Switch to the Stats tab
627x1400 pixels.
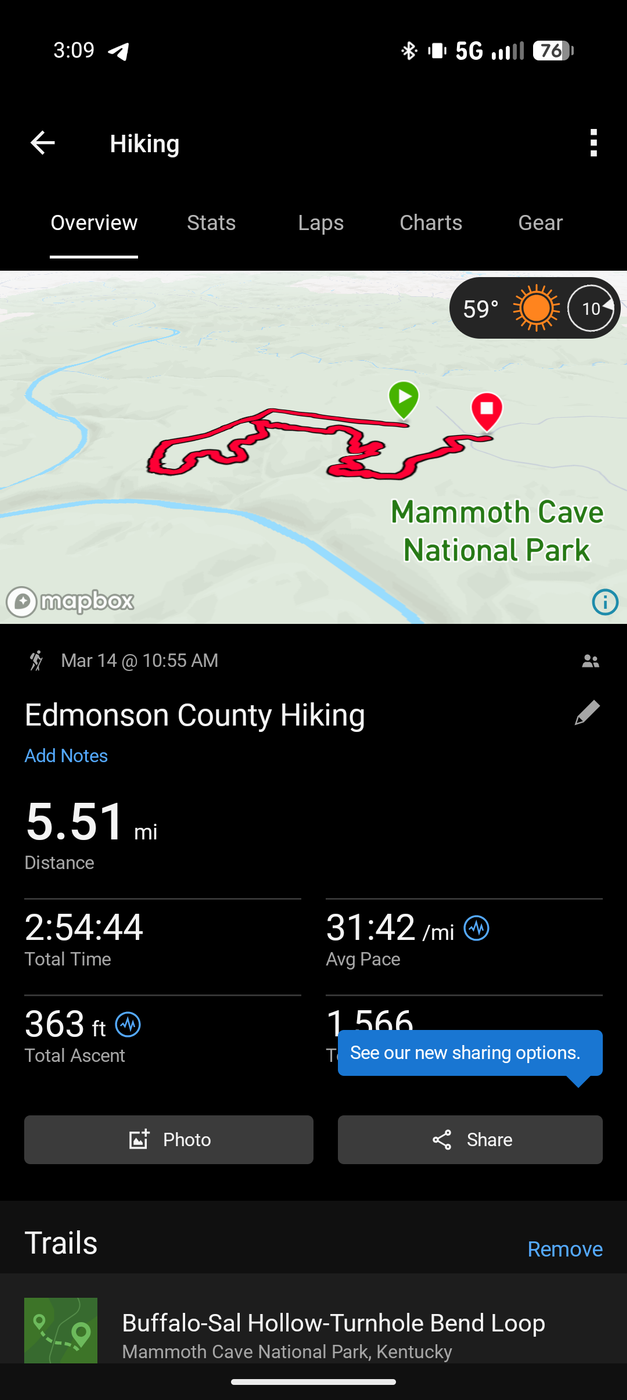pyautogui.click(x=211, y=223)
